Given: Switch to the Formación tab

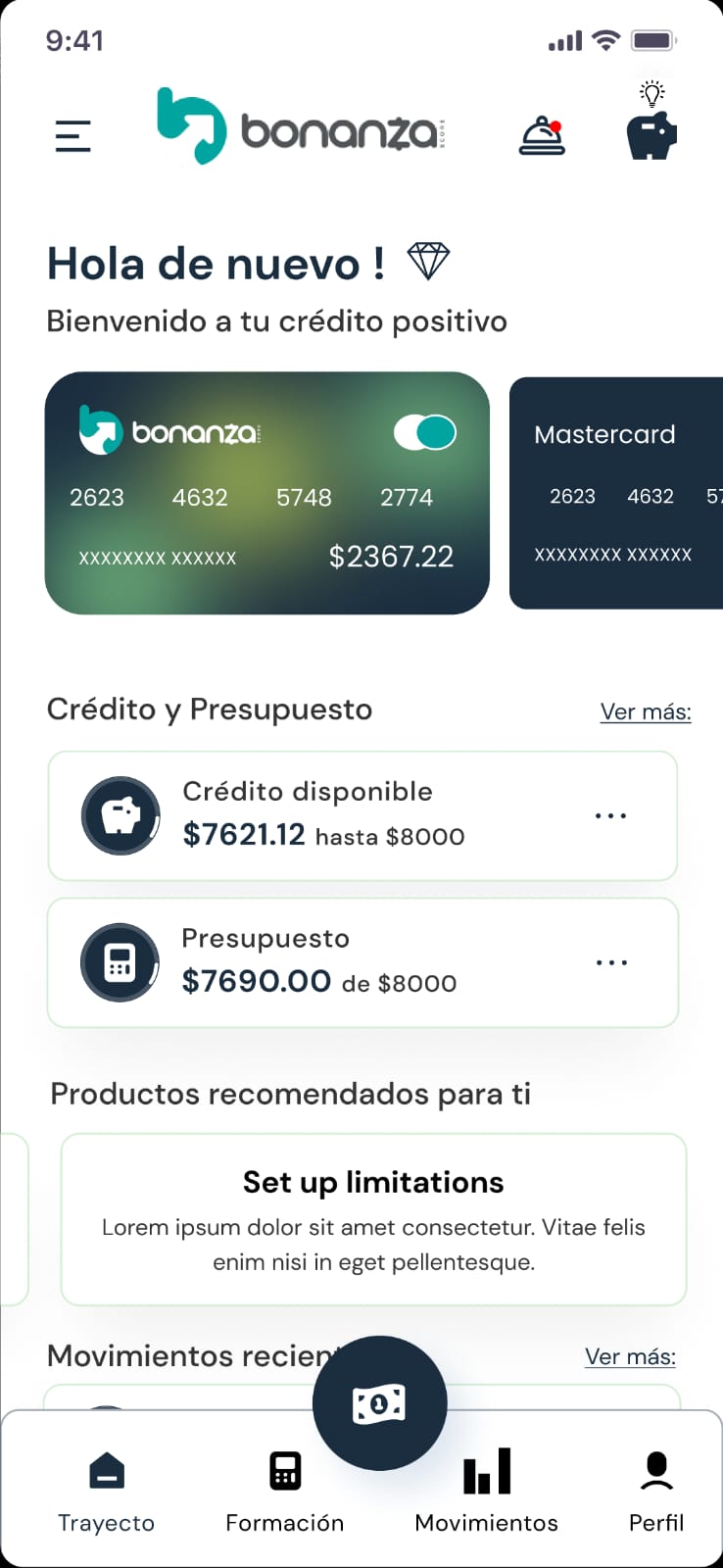Looking at the screenshot, I should (285, 1492).
